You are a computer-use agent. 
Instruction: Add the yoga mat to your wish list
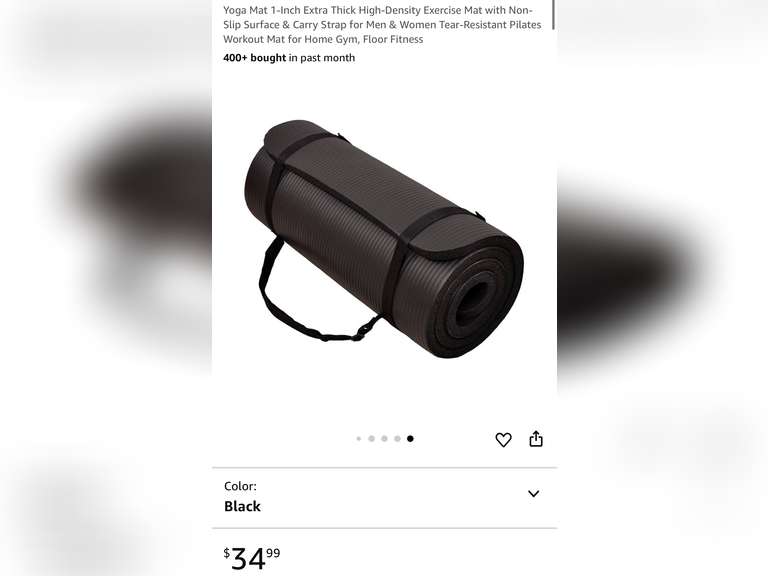pyautogui.click(x=503, y=439)
